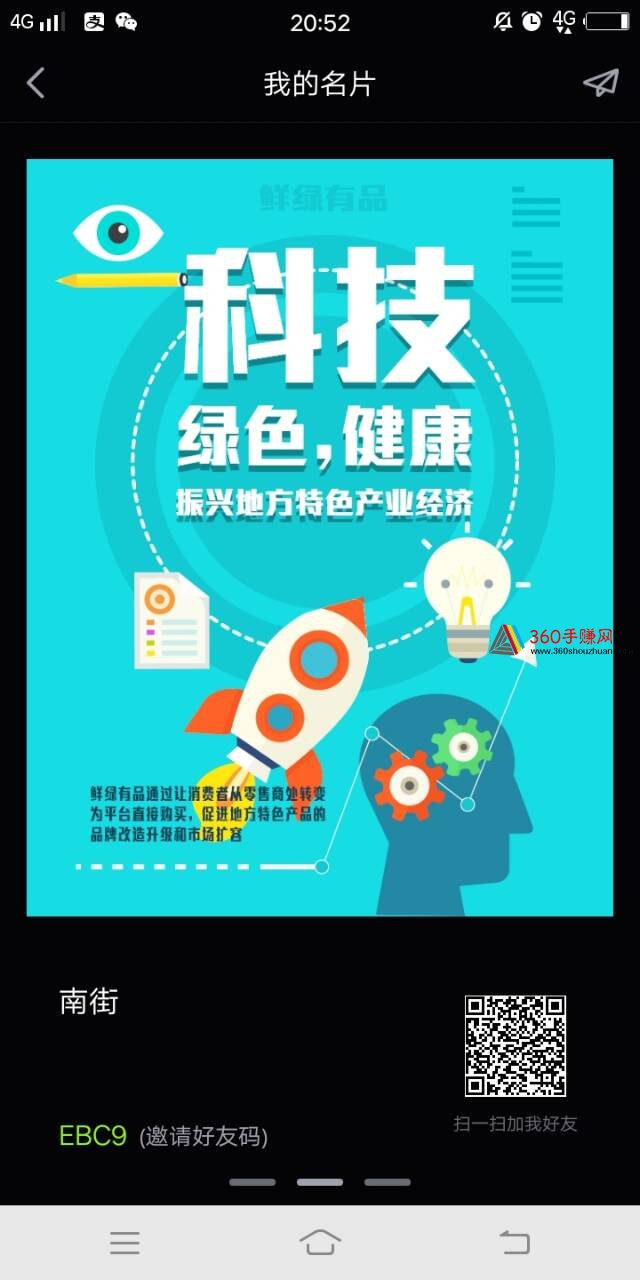Tap the system back button
The image size is (640, 1280).
514,1242
